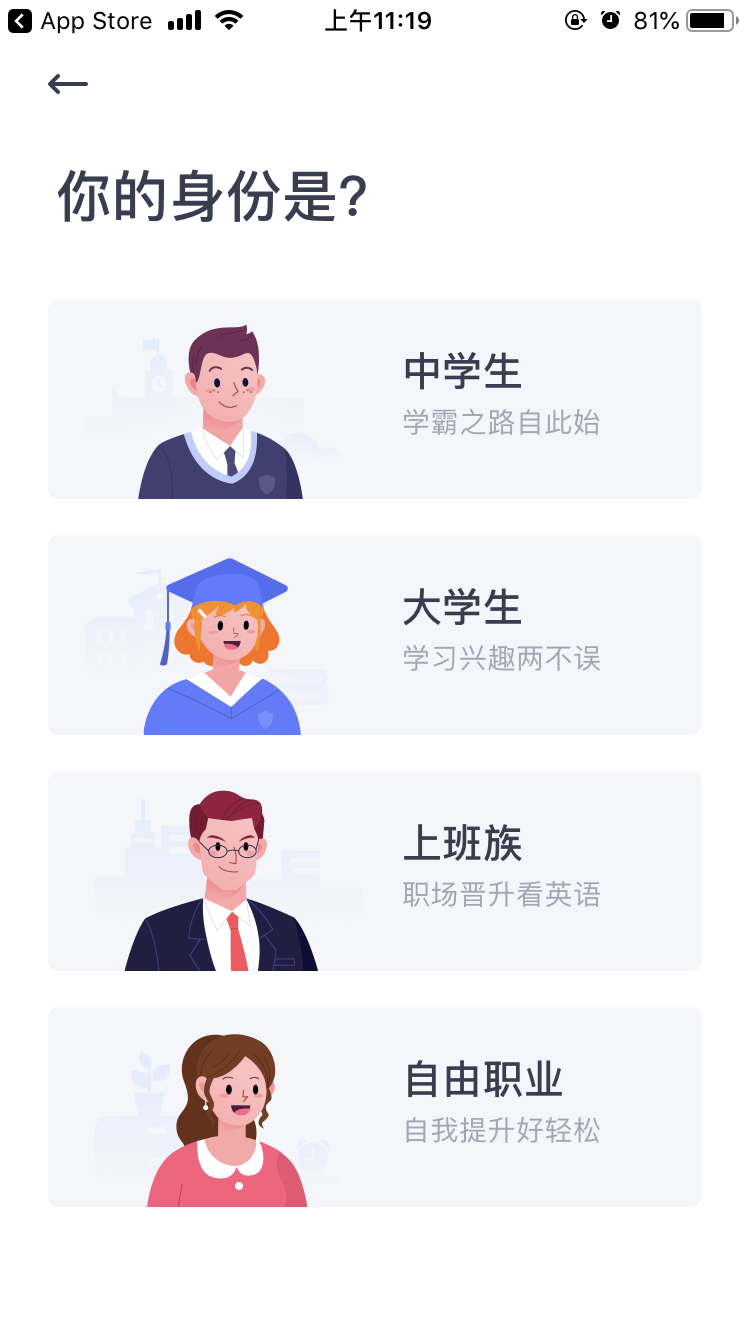Choose the 大学生 identity card
The height and width of the screenshot is (1334, 750).
click(x=375, y=635)
